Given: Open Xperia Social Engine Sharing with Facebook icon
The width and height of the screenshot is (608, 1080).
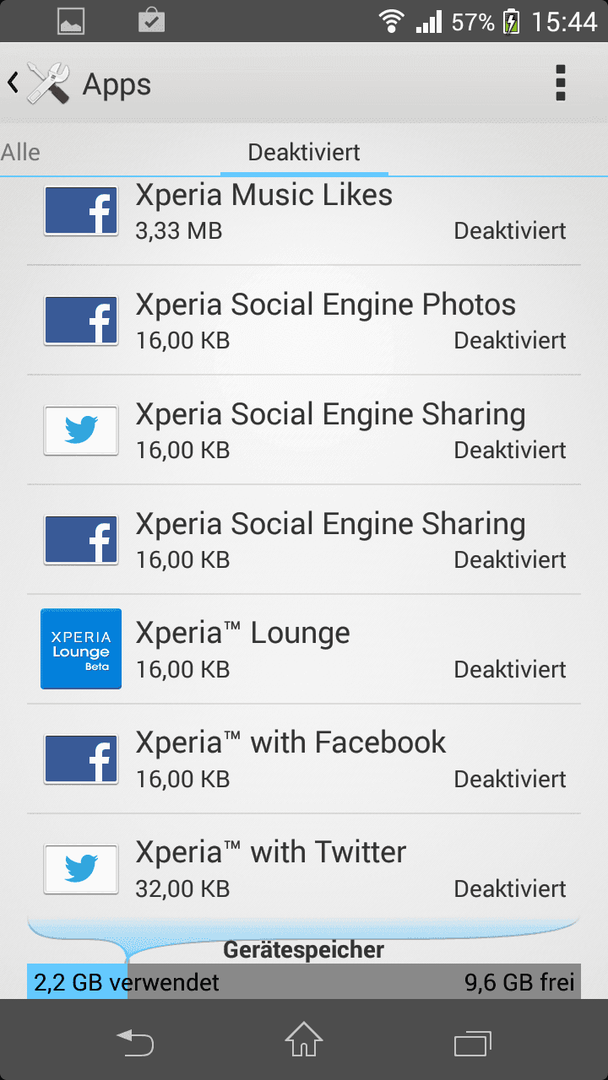Looking at the screenshot, I should pyautogui.click(x=304, y=539).
